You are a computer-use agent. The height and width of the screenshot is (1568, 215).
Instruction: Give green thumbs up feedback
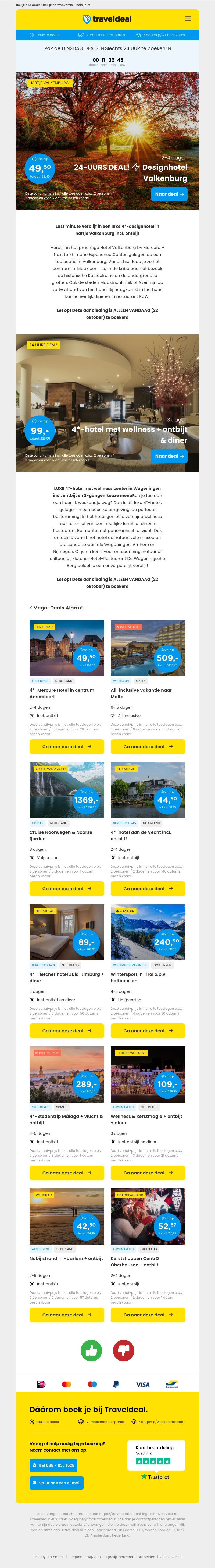pyautogui.click(x=91, y=1351)
